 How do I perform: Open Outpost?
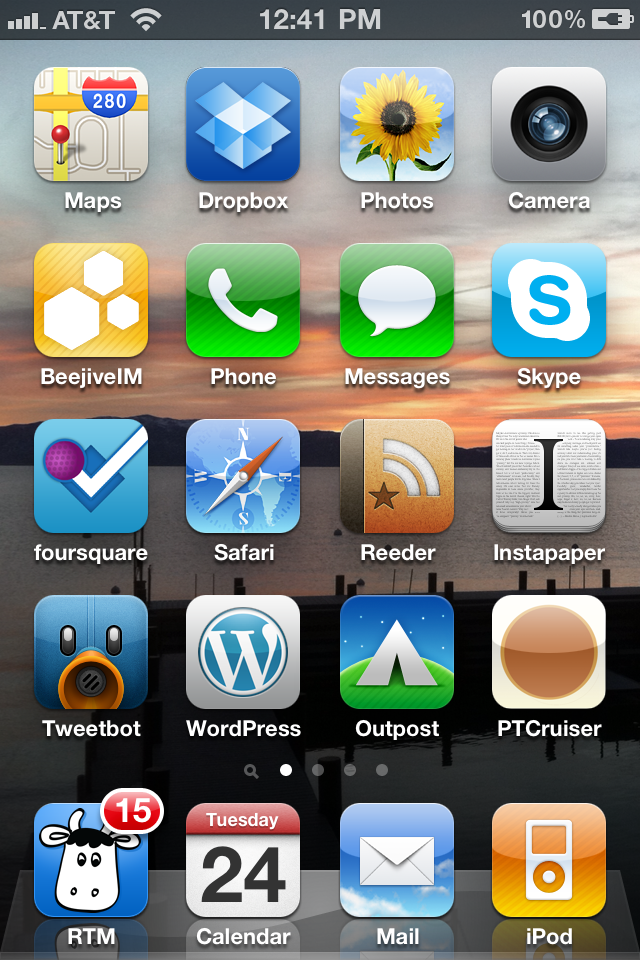pyautogui.click(x=397, y=653)
